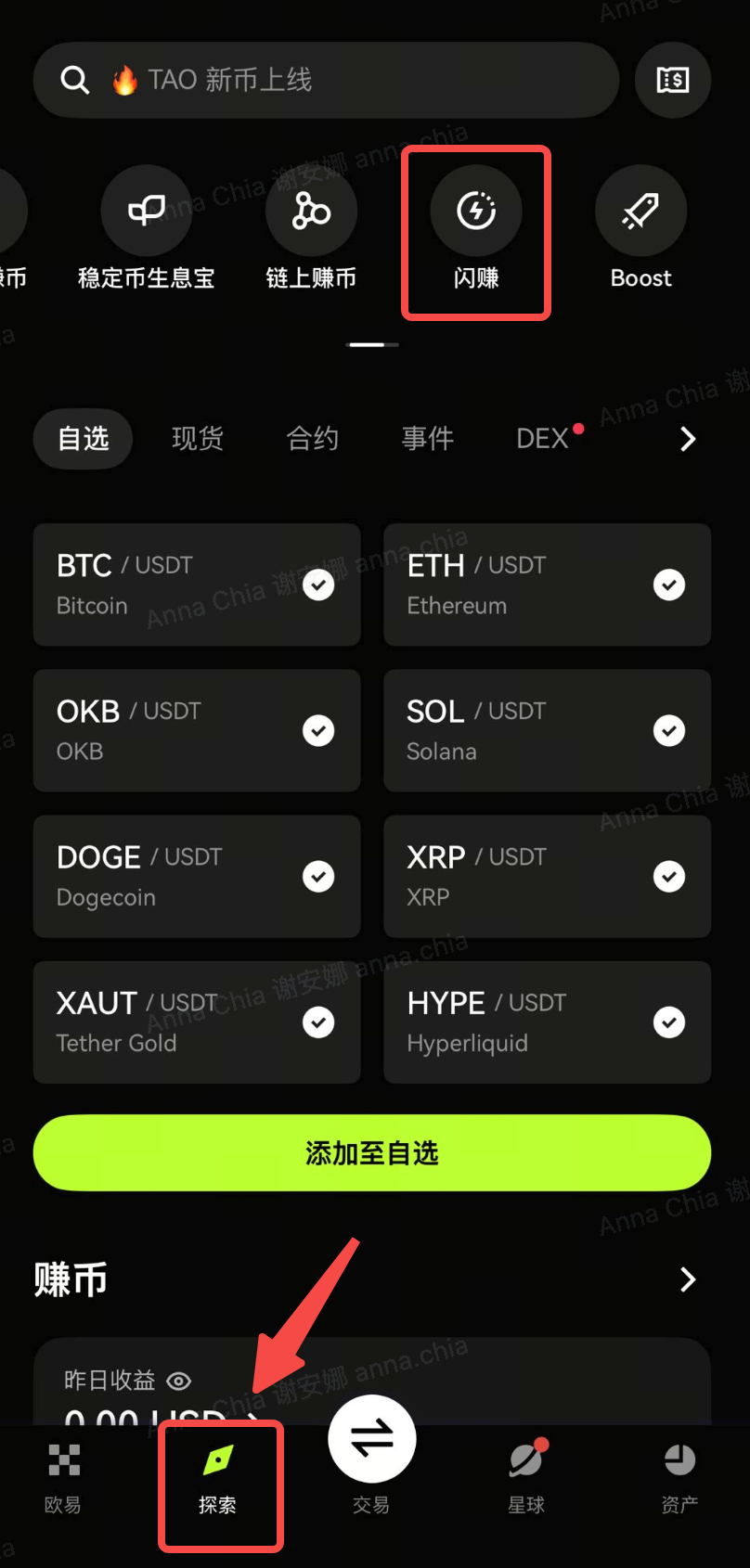Uncheck the ETH / USDT pair
This screenshot has height=1568, width=750.
[x=669, y=585]
